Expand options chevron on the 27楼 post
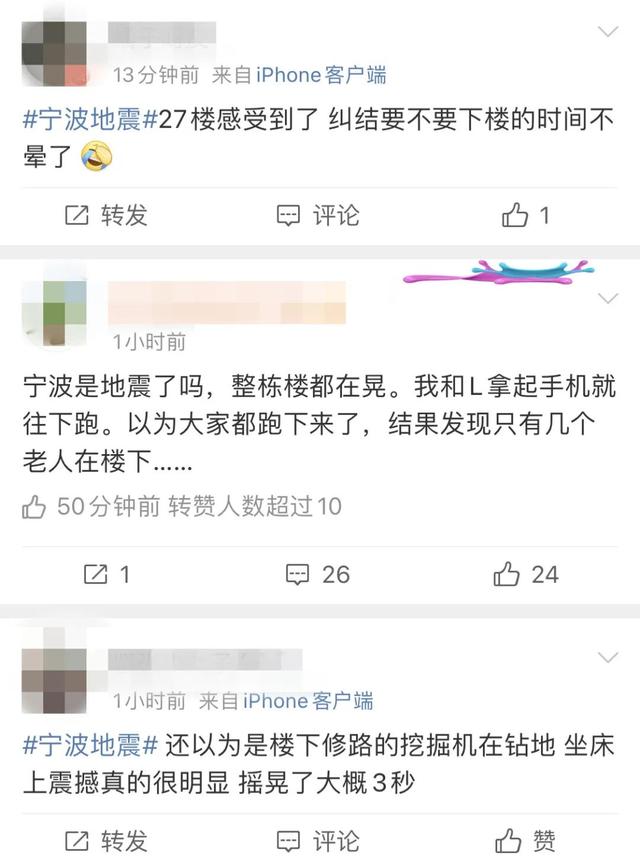The image size is (640, 865). (x=607, y=30)
